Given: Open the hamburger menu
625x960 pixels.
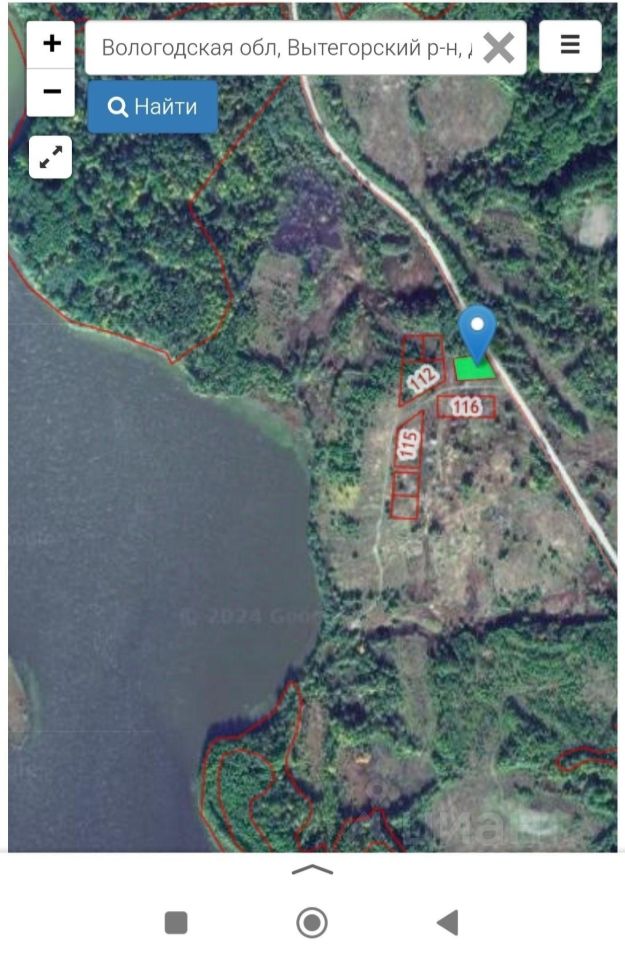Looking at the screenshot, I should click(x=570, y=46).
